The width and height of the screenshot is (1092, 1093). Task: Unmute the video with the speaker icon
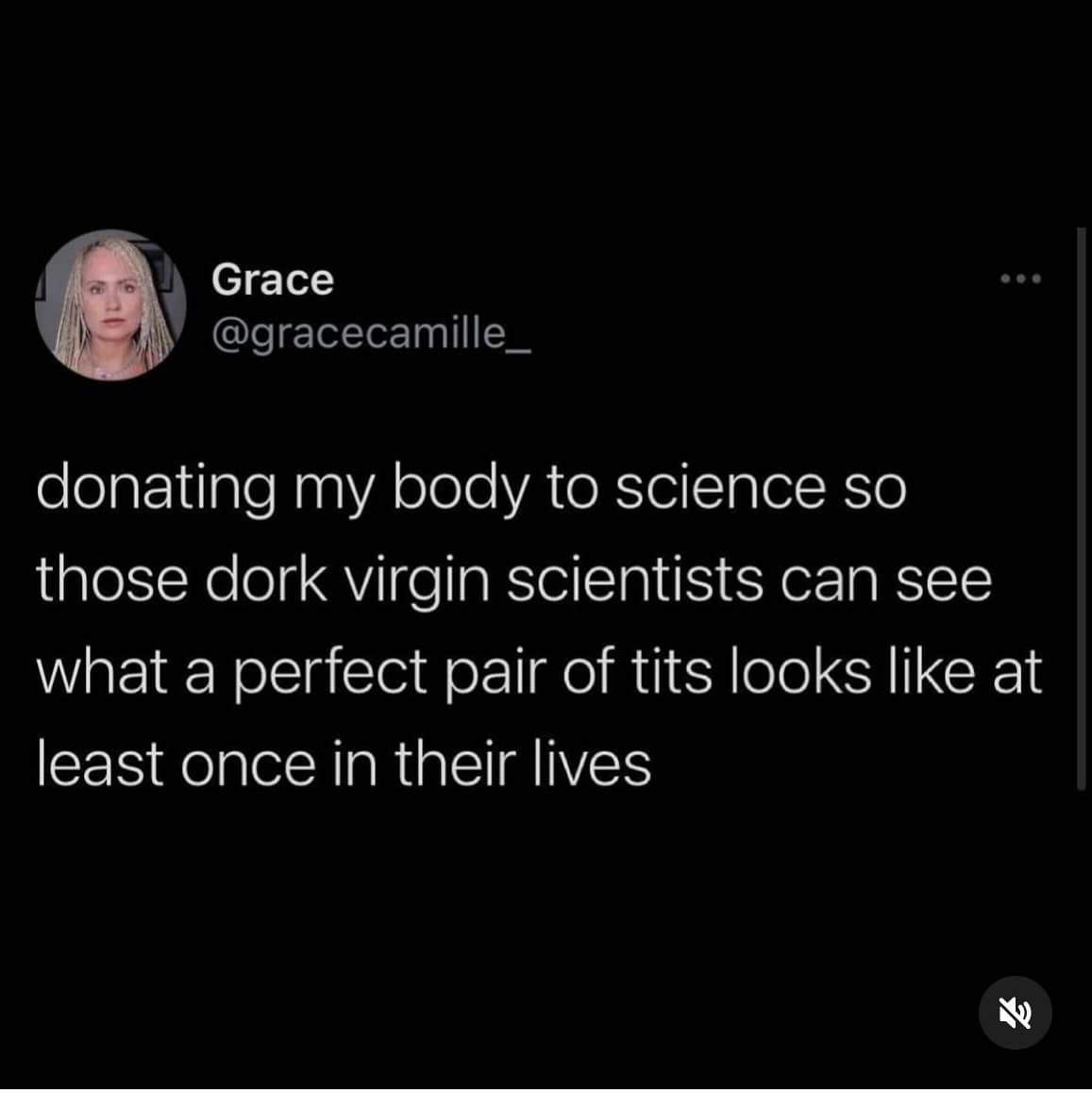pyautogui.click(x=1015, y=1013)
